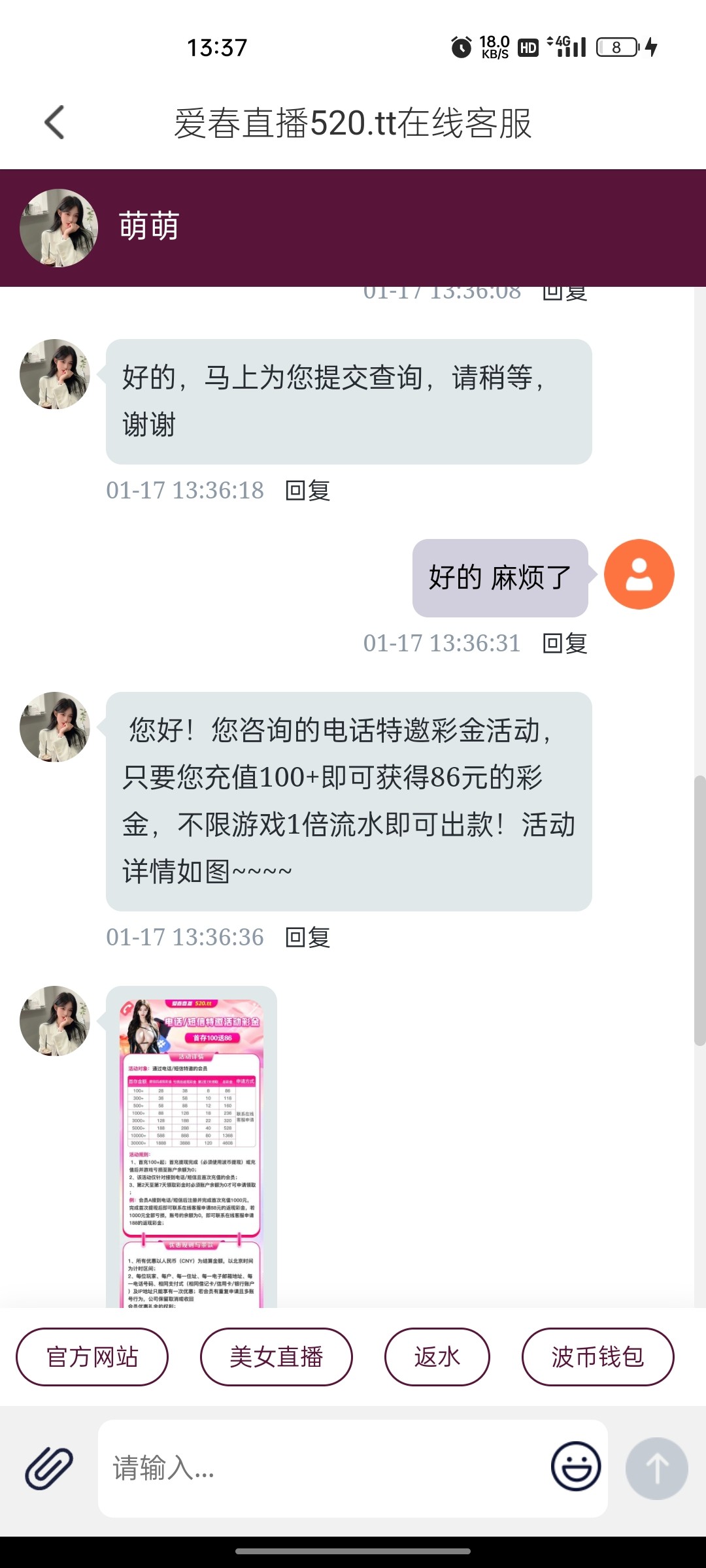Go back using the top-left arrow

(55, 122)
